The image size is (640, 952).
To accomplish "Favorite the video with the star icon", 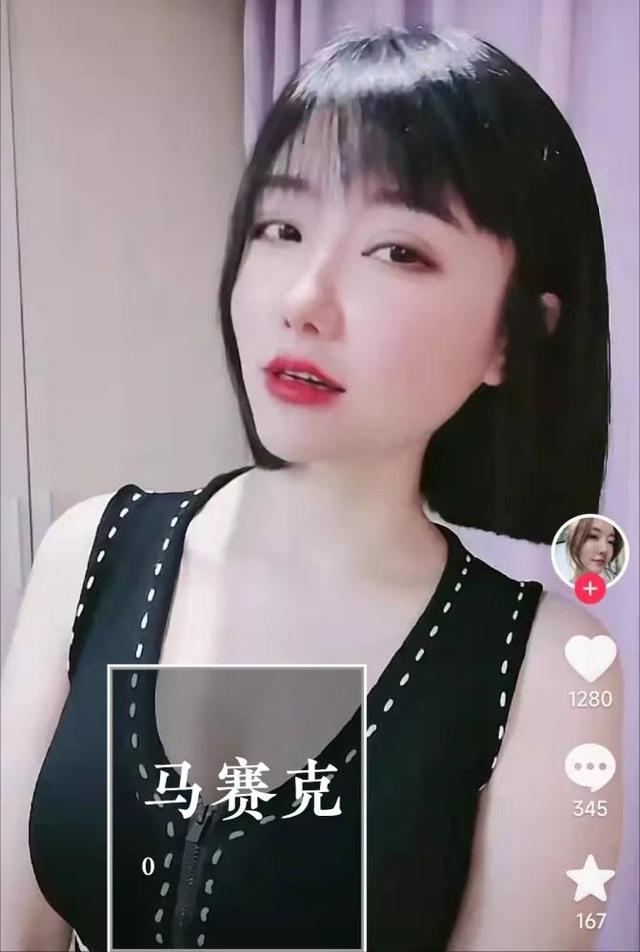I will point(590,878).
